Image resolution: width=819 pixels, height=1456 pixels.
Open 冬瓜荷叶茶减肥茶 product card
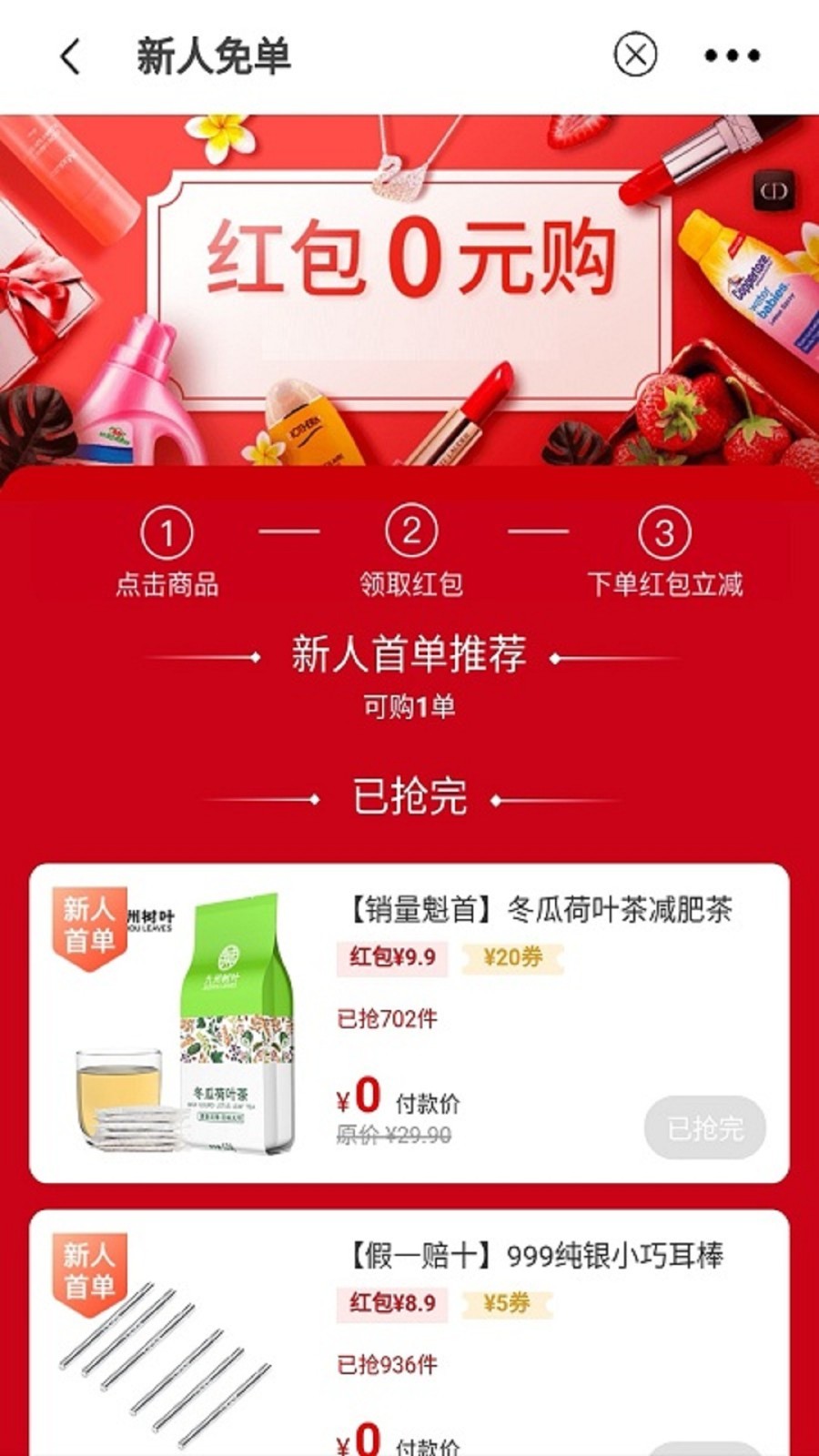coord(539,909)
